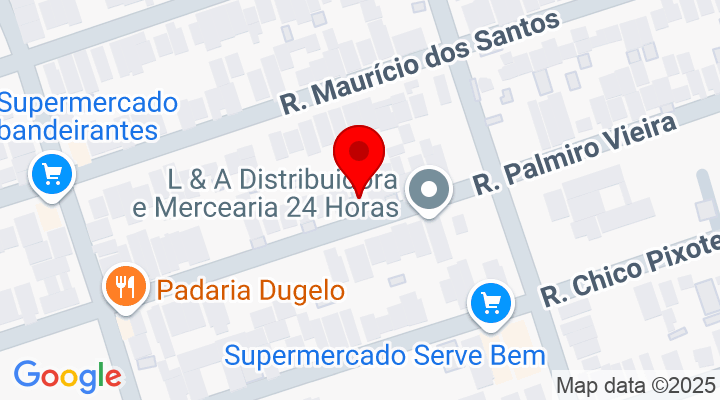
Task: Open L & A Distribuidora gray marker
Action: point(431,190)
